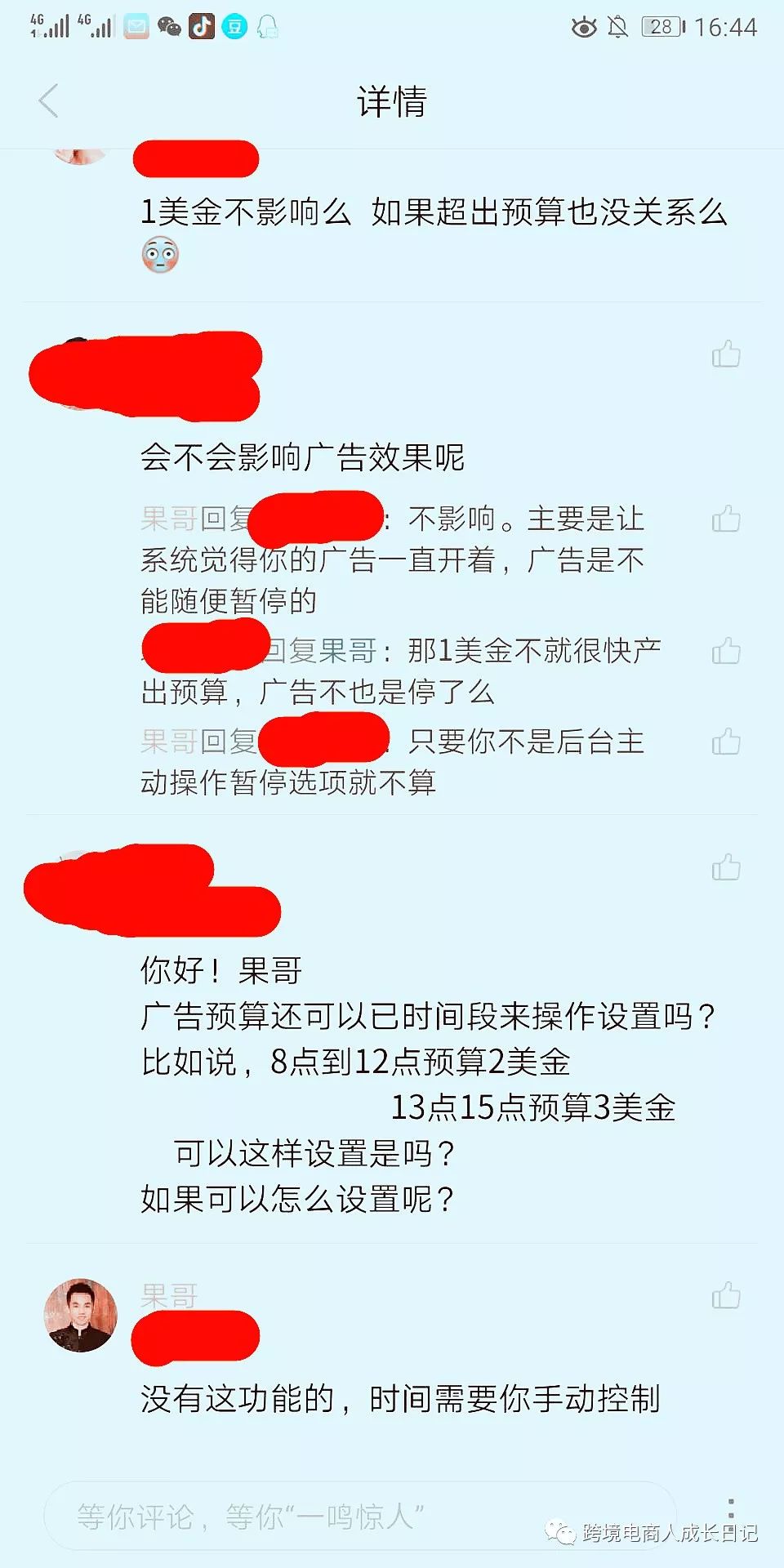This screenshot has height=1568, width=784.
Task: Like 果哥's reply 只要你不是后台主动操作
Action: pos(725,742)
